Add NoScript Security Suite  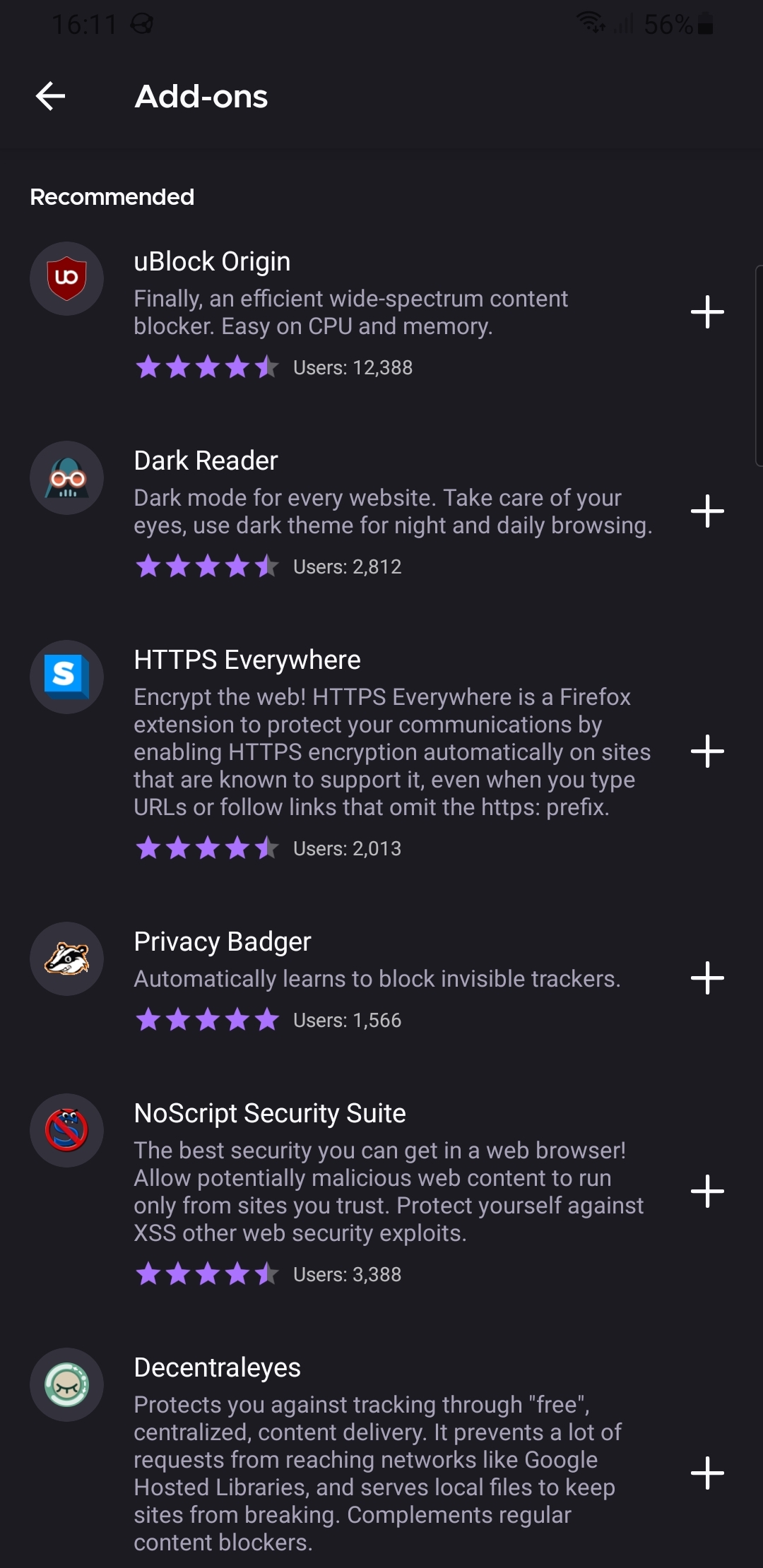[x=707, y=1192]
